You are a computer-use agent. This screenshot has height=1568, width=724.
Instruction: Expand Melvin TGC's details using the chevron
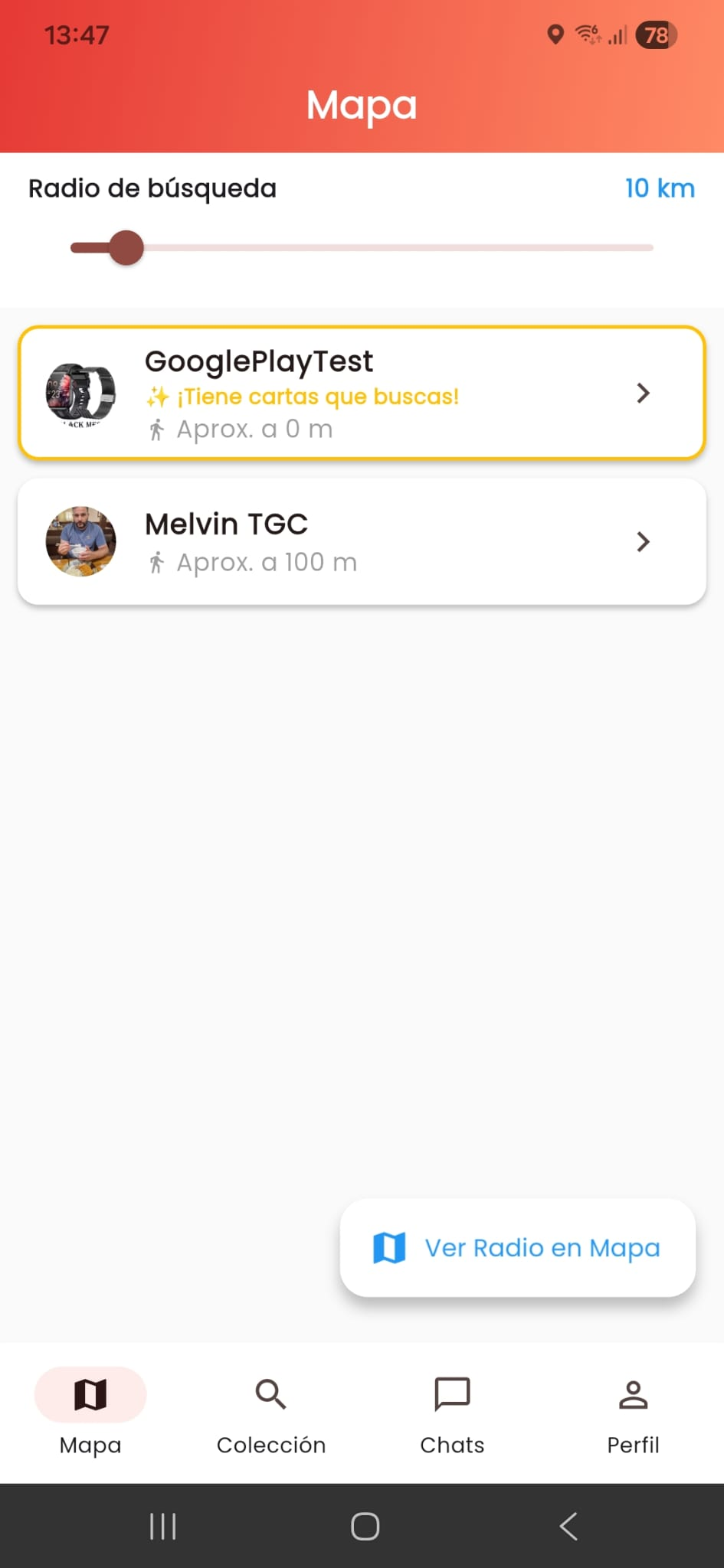point(644,541)
